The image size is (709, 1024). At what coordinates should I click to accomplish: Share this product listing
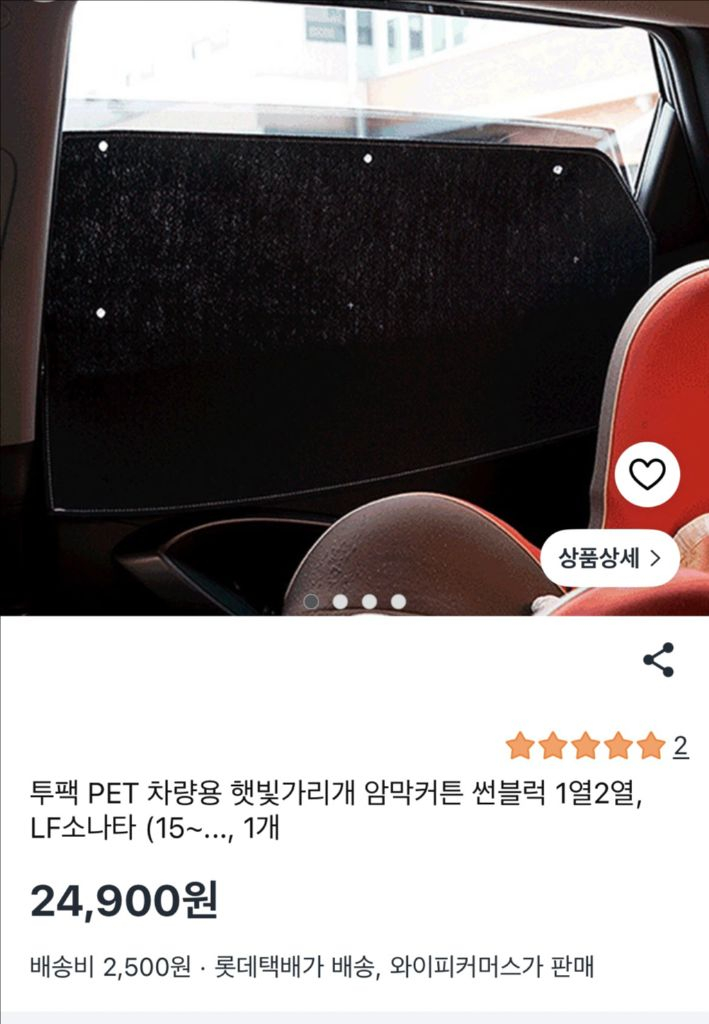pos(658,660)
